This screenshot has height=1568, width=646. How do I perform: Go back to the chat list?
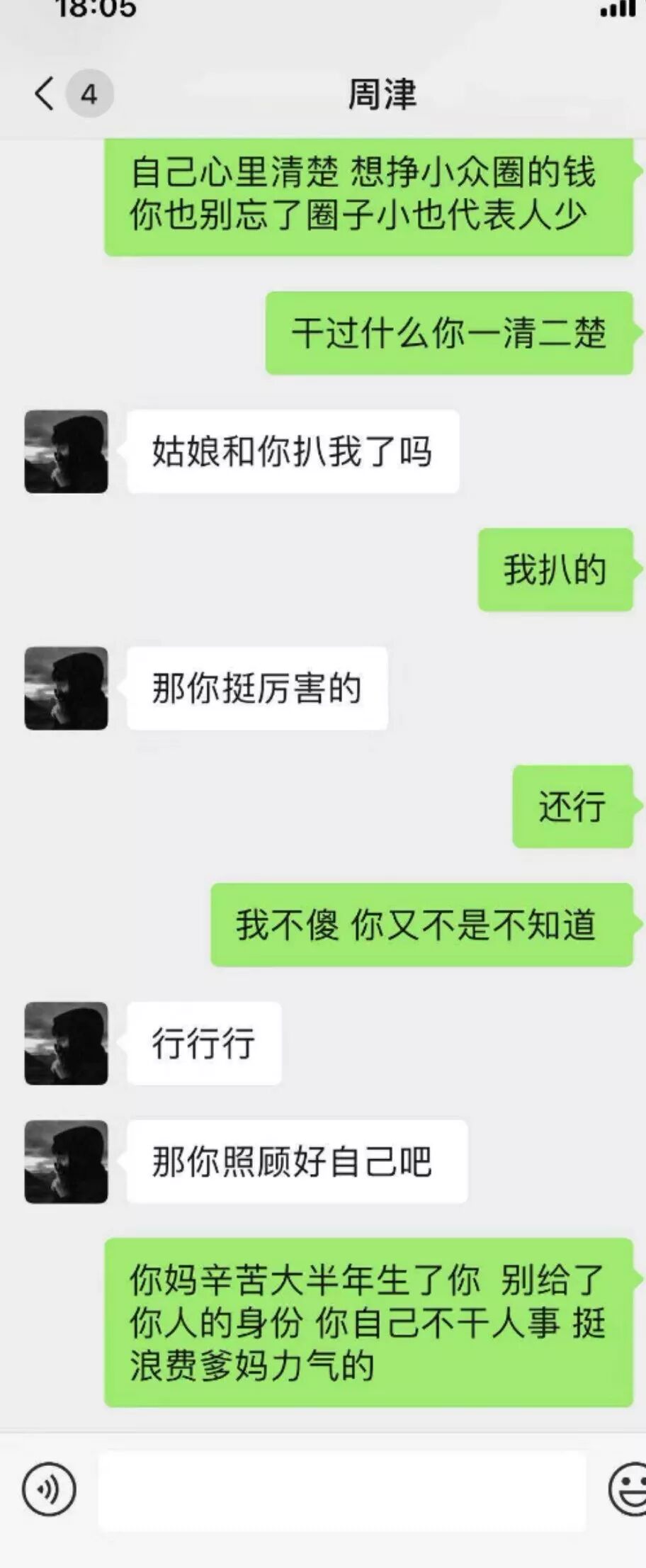click(45, 94)
